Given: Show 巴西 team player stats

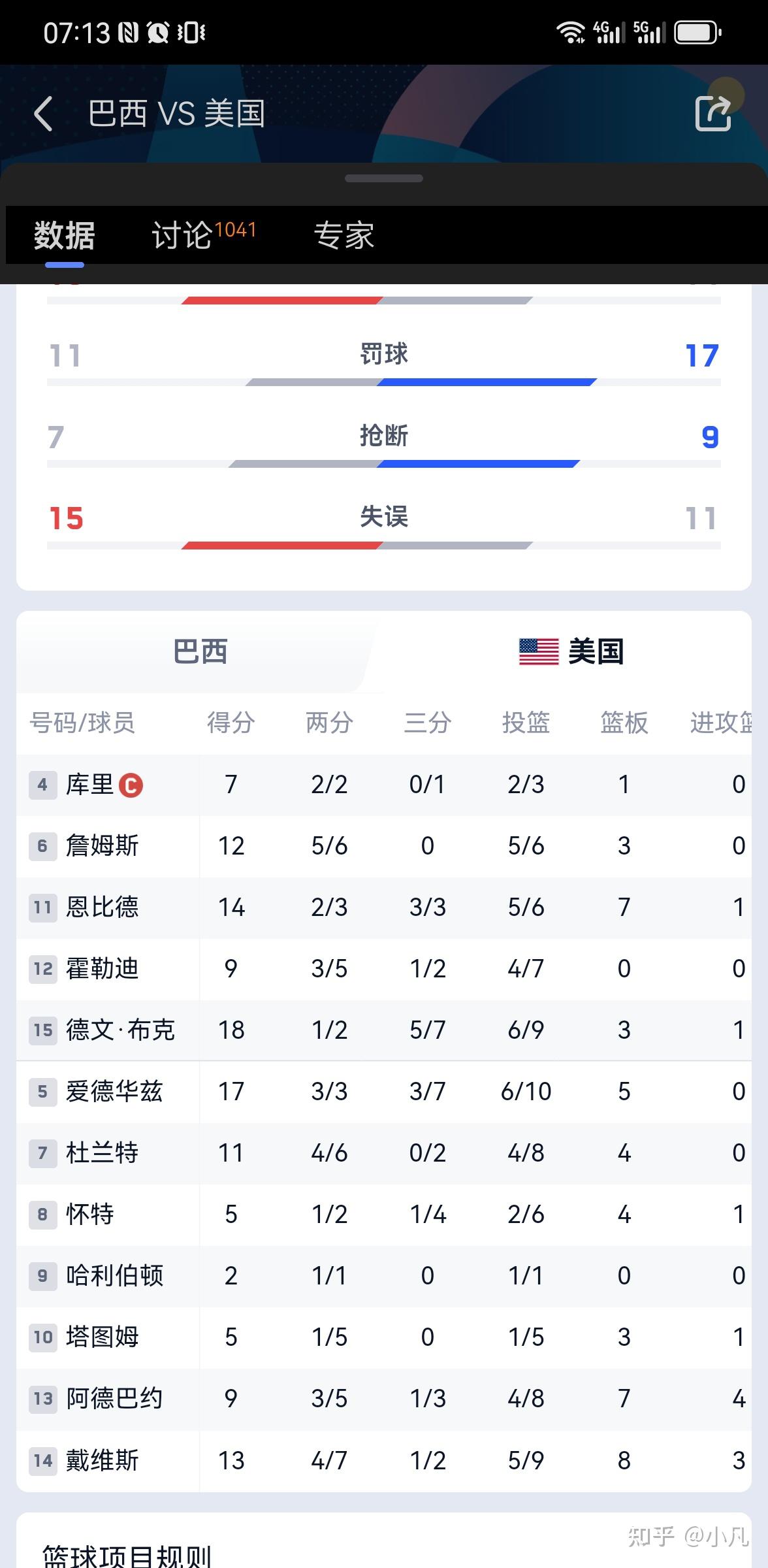Looking at the screenshot, I should click(200, 652).
